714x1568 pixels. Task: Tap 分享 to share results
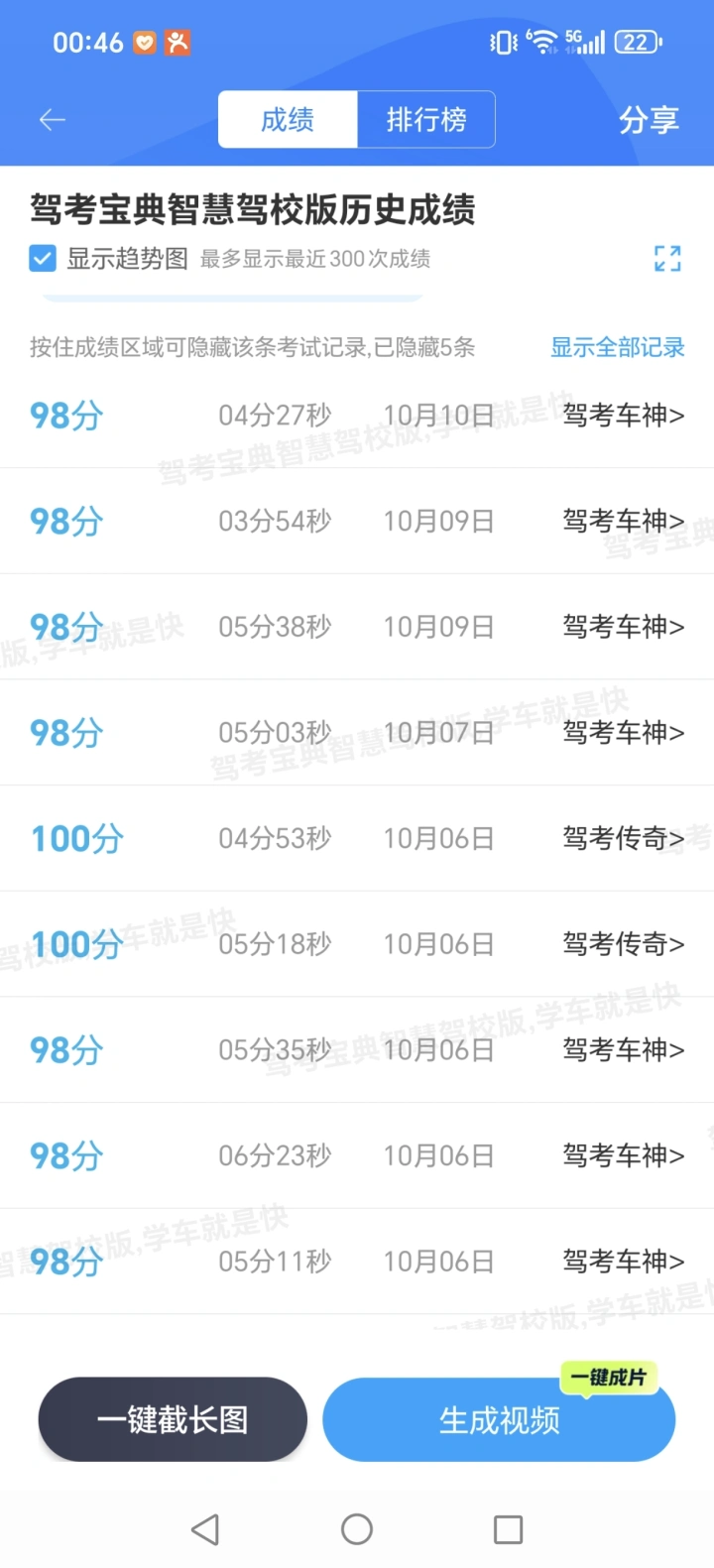point(649,120)
